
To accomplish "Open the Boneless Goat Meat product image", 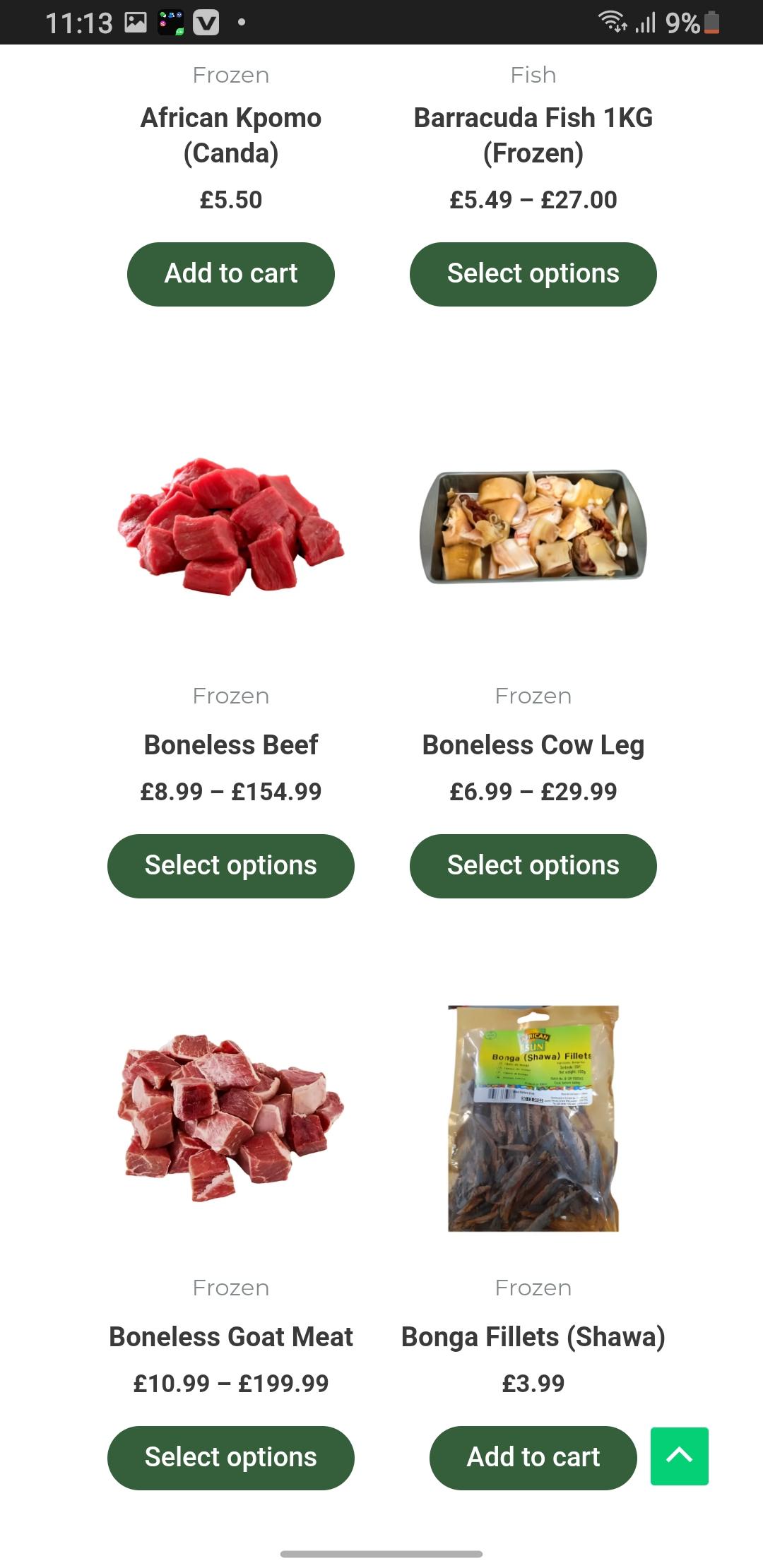I will coord(230,1117).
